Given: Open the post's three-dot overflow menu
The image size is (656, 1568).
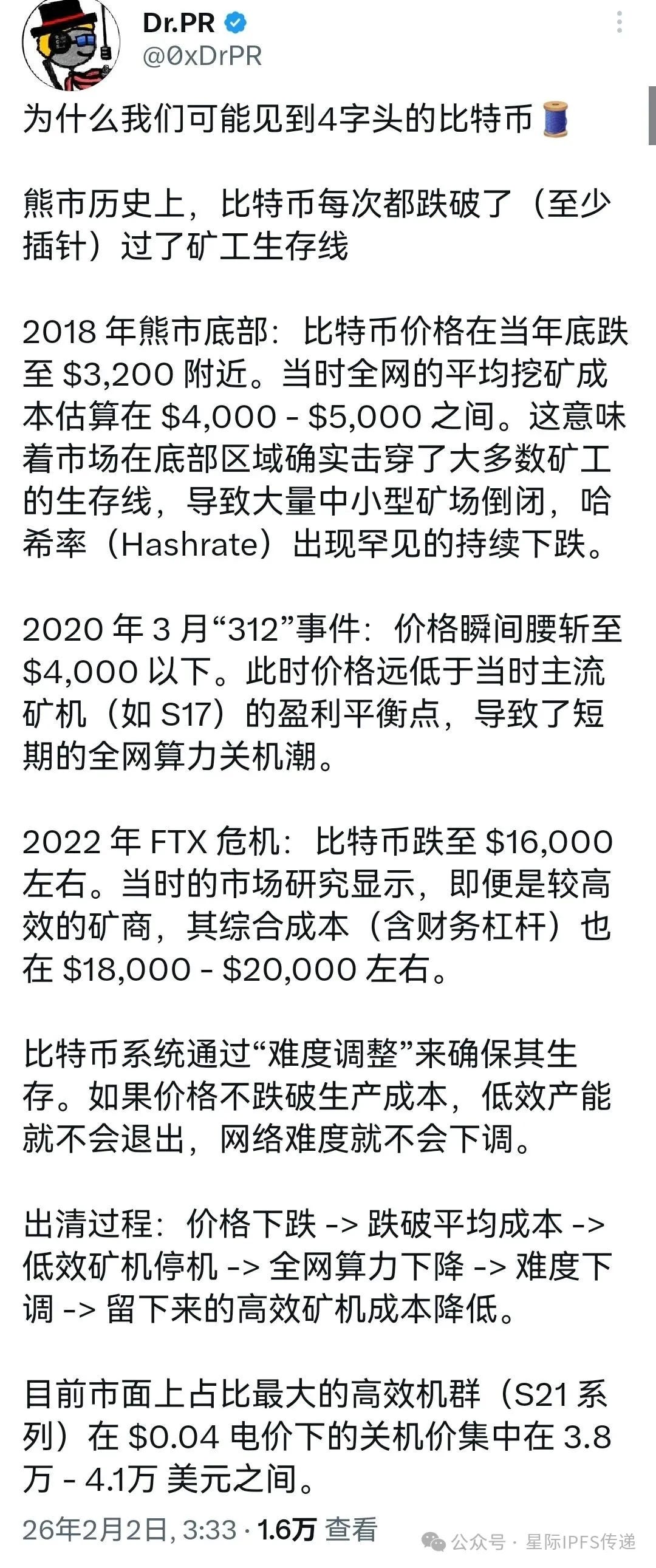Looking at the screenshot, I should click(x=620, y=22).
